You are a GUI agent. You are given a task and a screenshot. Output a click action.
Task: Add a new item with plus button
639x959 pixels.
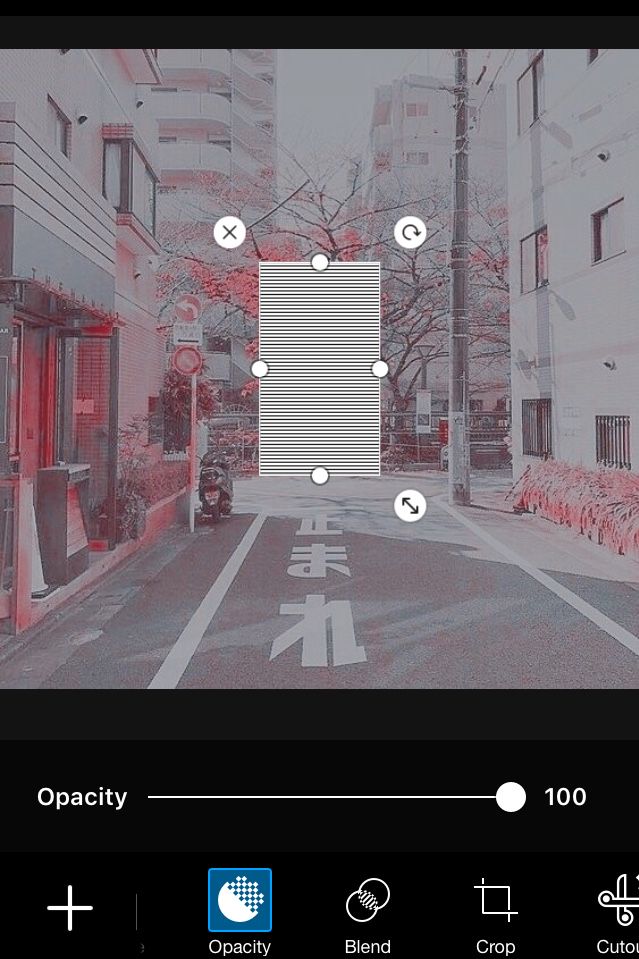tap(70, 908)
